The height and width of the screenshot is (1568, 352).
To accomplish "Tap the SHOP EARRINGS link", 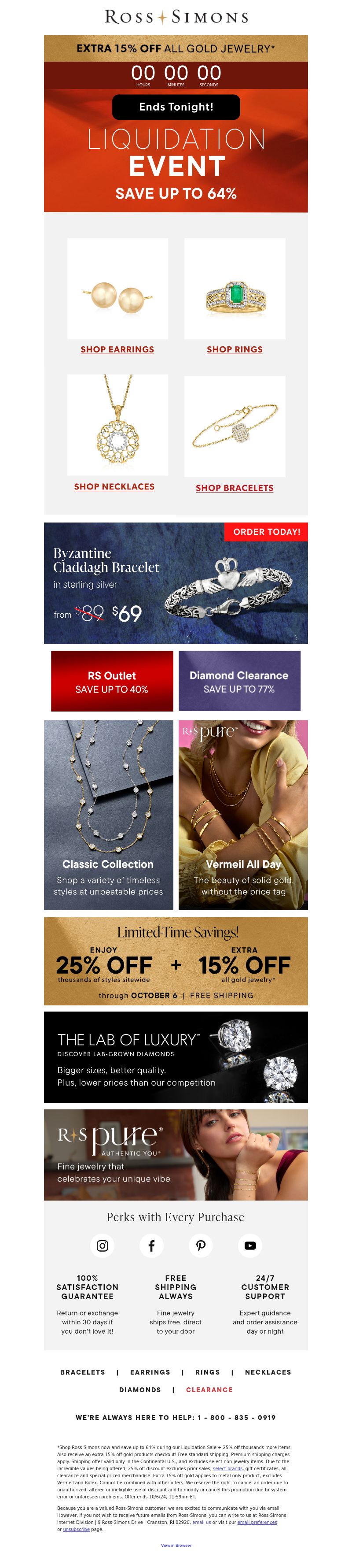I will 117,349.
